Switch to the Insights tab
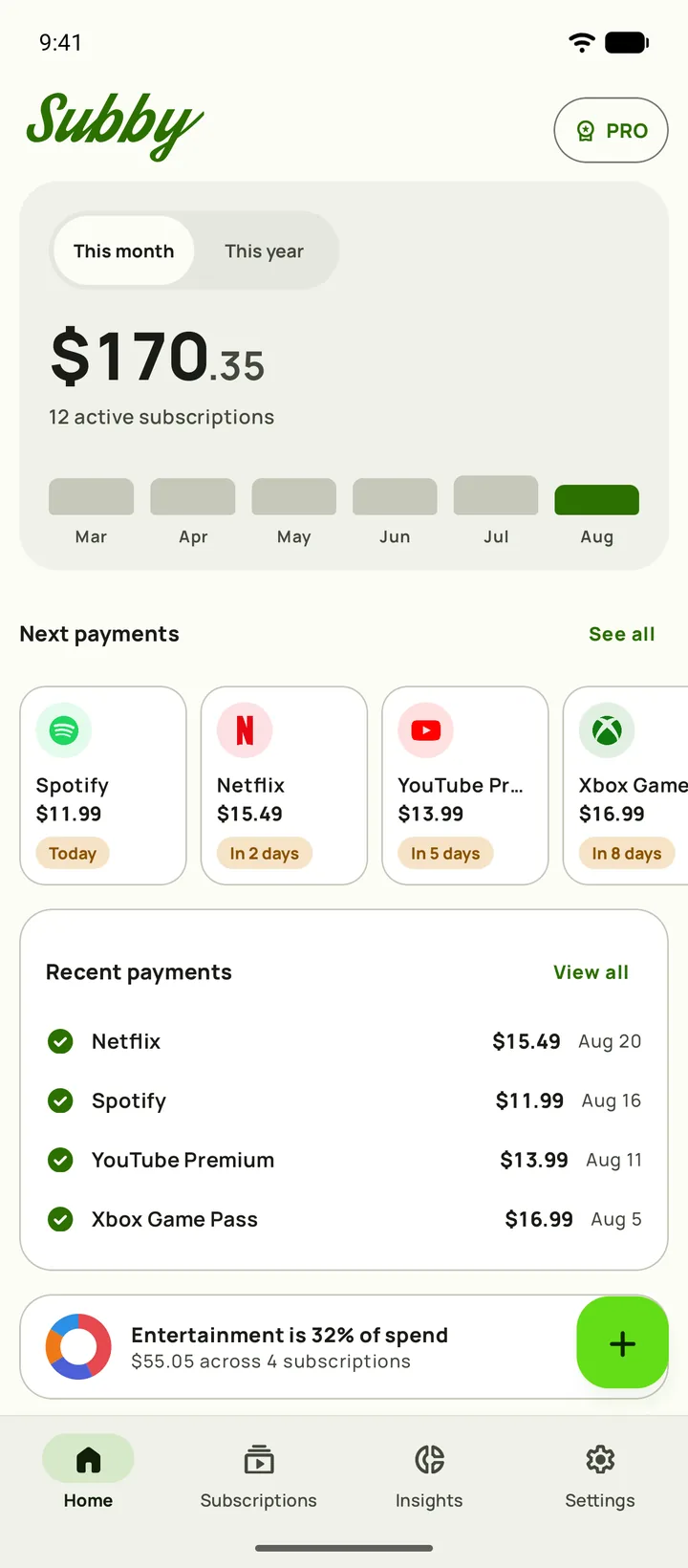The image size is (688, 1568). point(429,1473)
